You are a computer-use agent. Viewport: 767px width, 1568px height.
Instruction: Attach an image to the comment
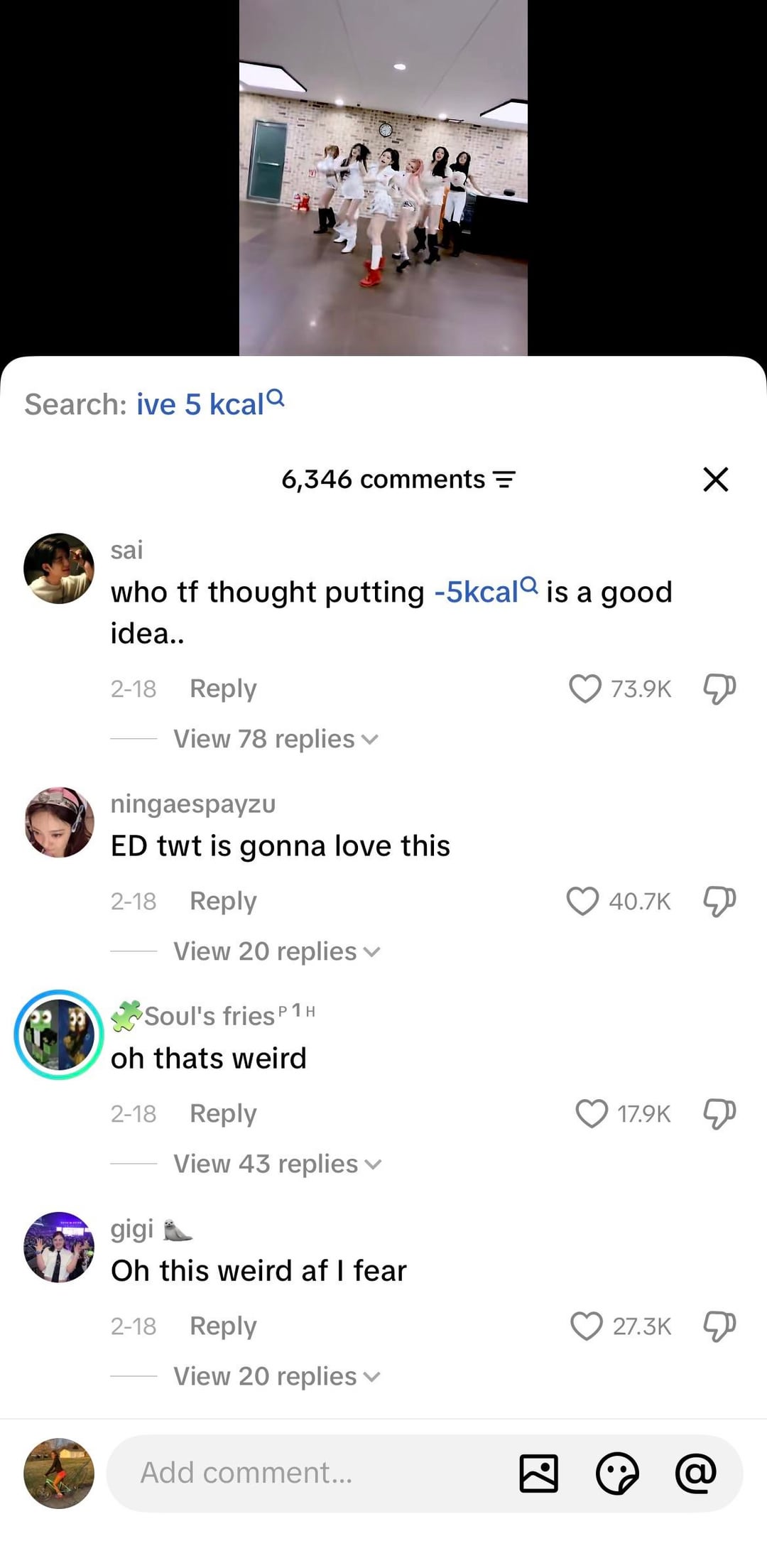[538, 1473]
